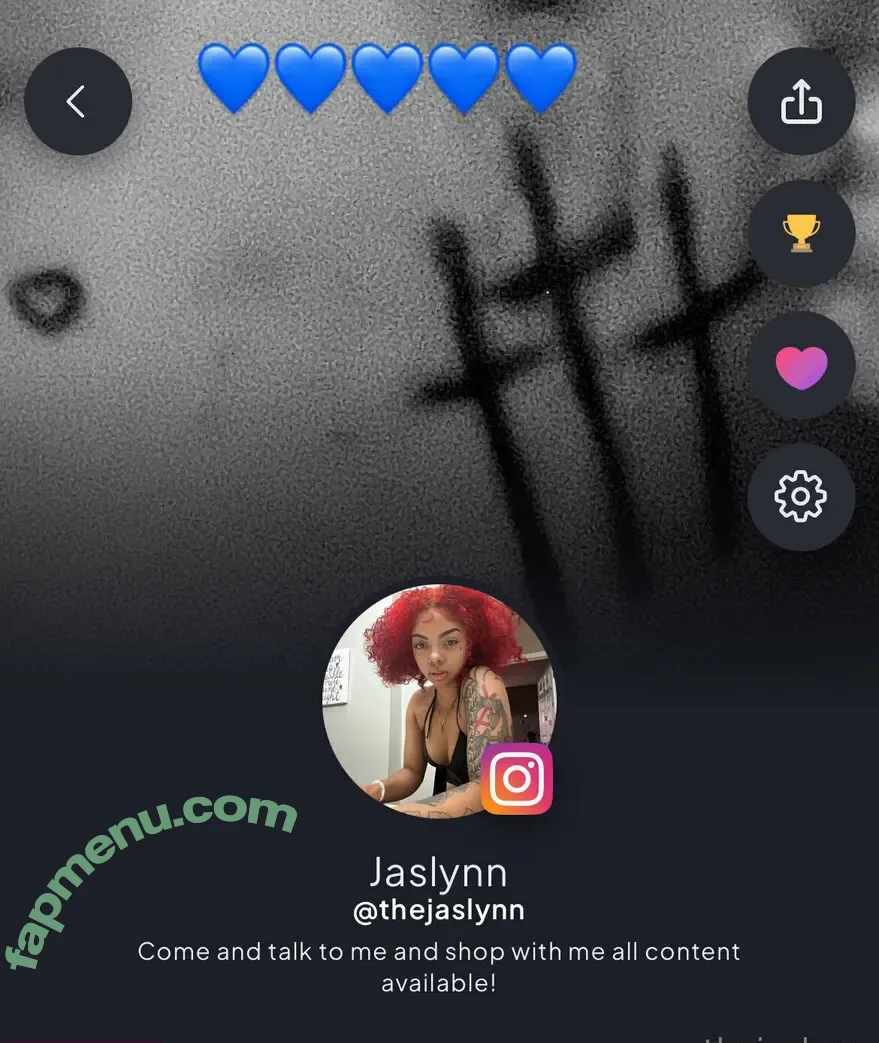The image size is (879, 1043).
Task: Open settings via the gear icon
Action: (801, 497)
